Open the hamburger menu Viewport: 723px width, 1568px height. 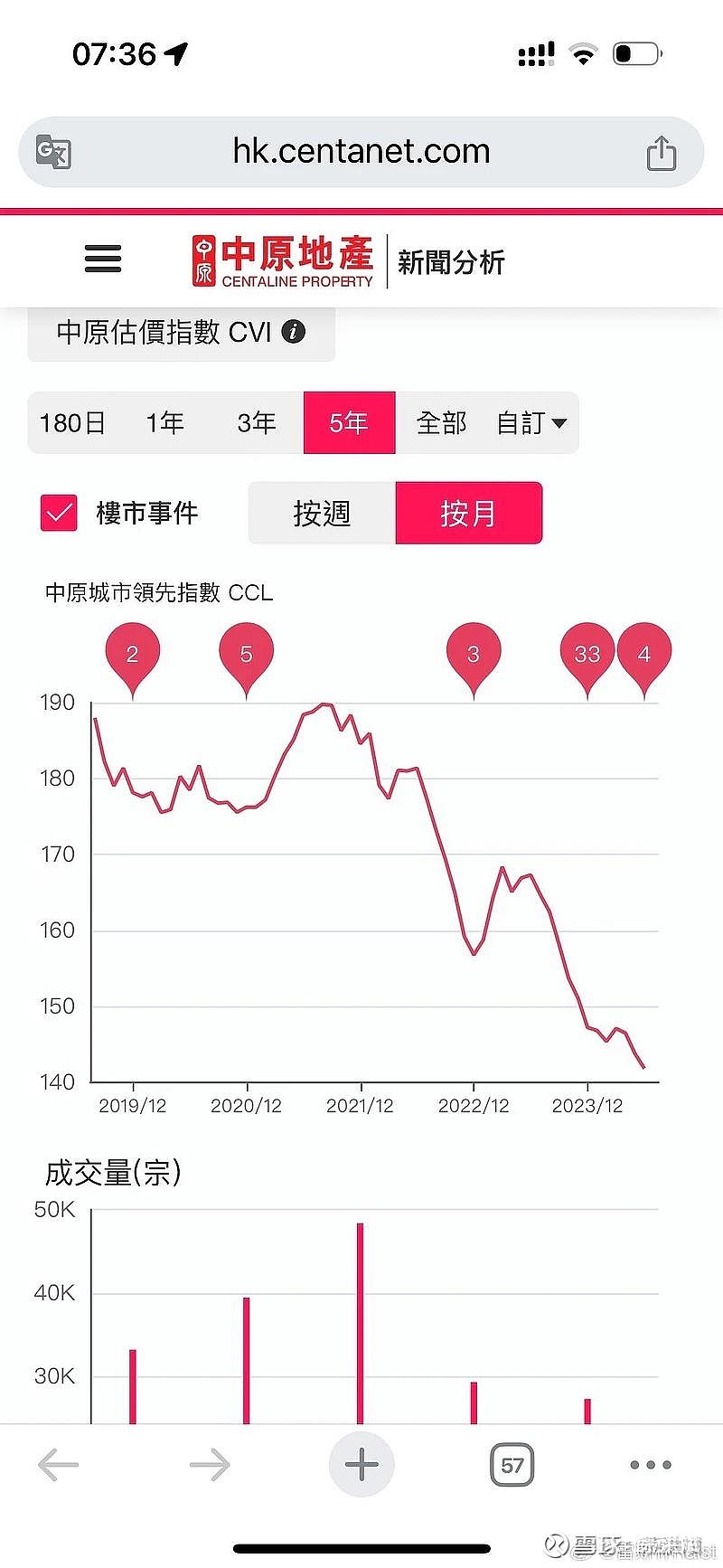(103, 259)
